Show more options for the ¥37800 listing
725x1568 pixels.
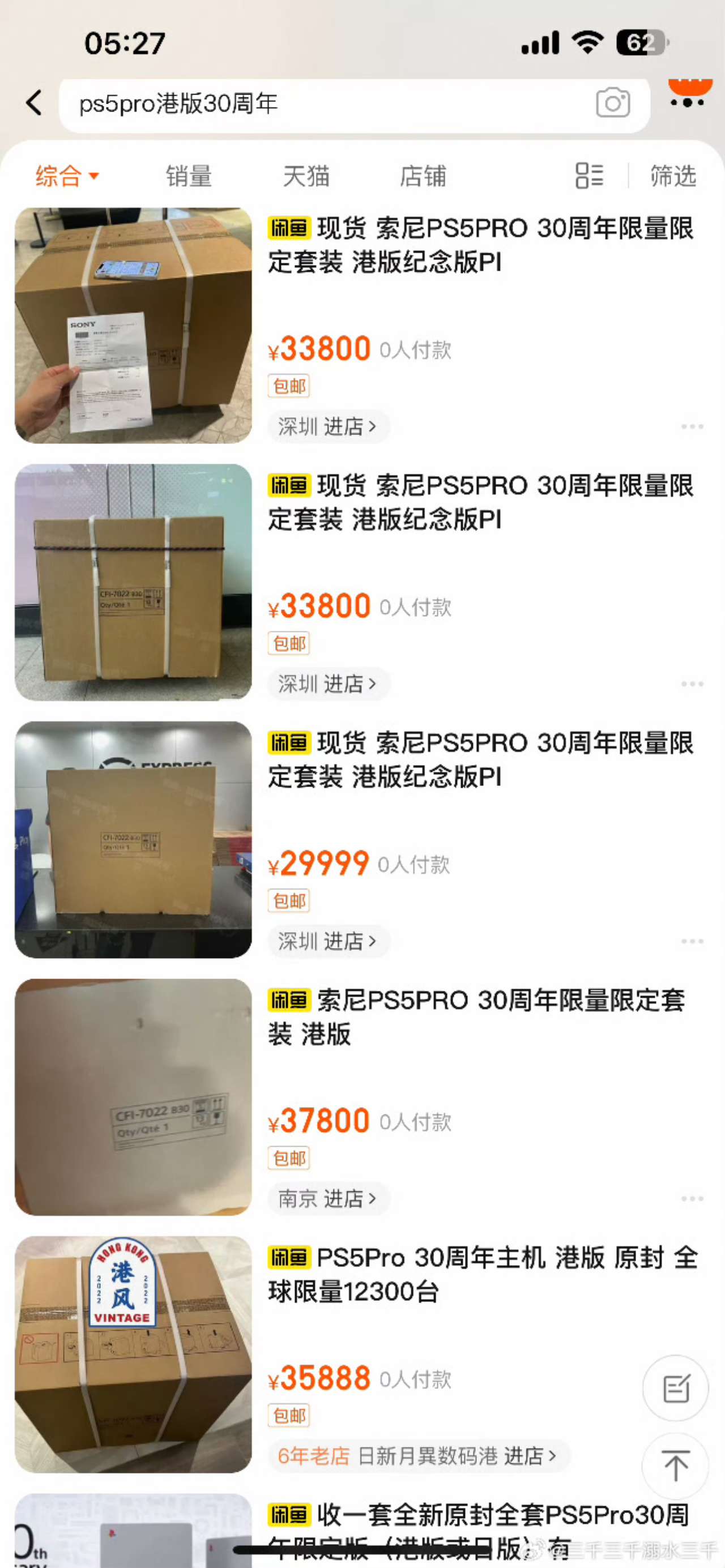coord(692,1199)
